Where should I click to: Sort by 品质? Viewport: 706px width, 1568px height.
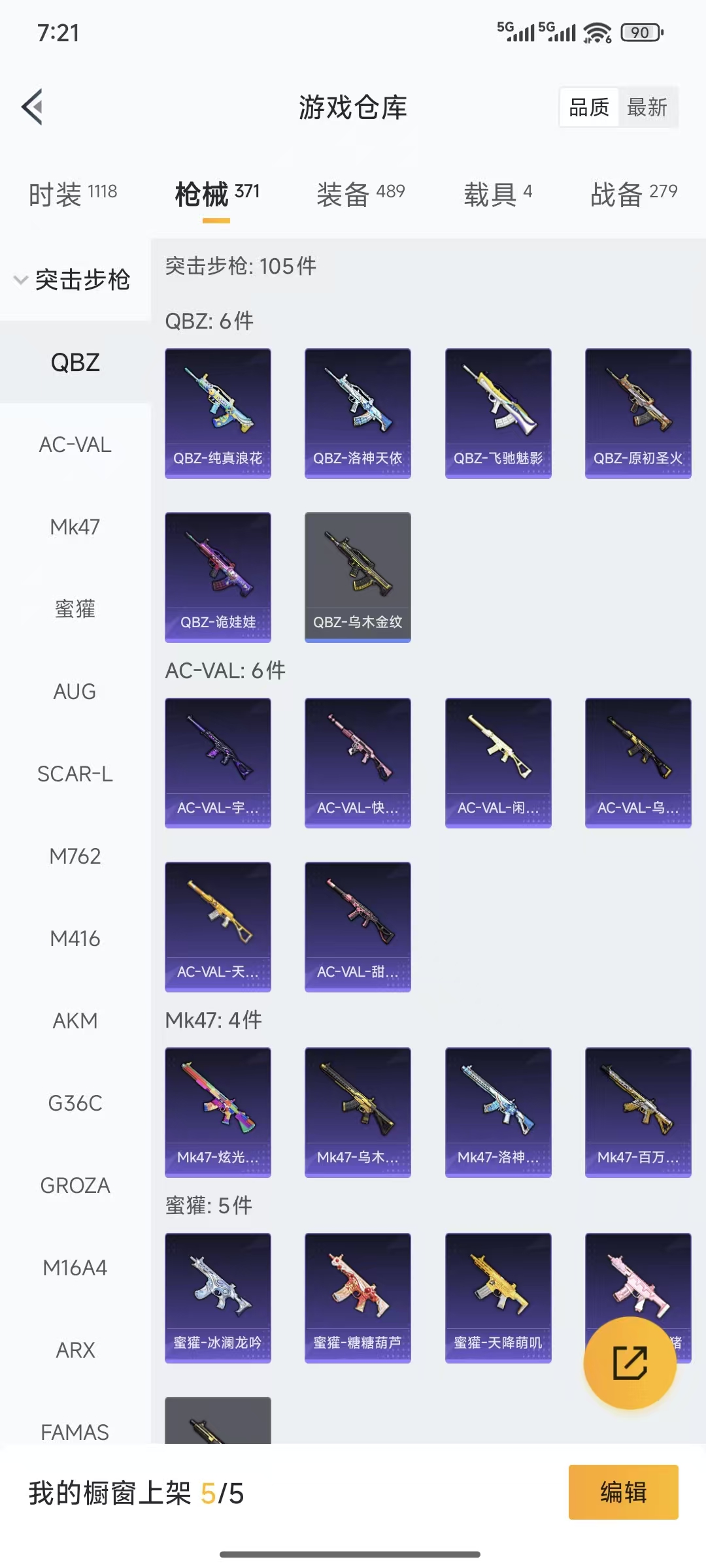pos(588,107)
